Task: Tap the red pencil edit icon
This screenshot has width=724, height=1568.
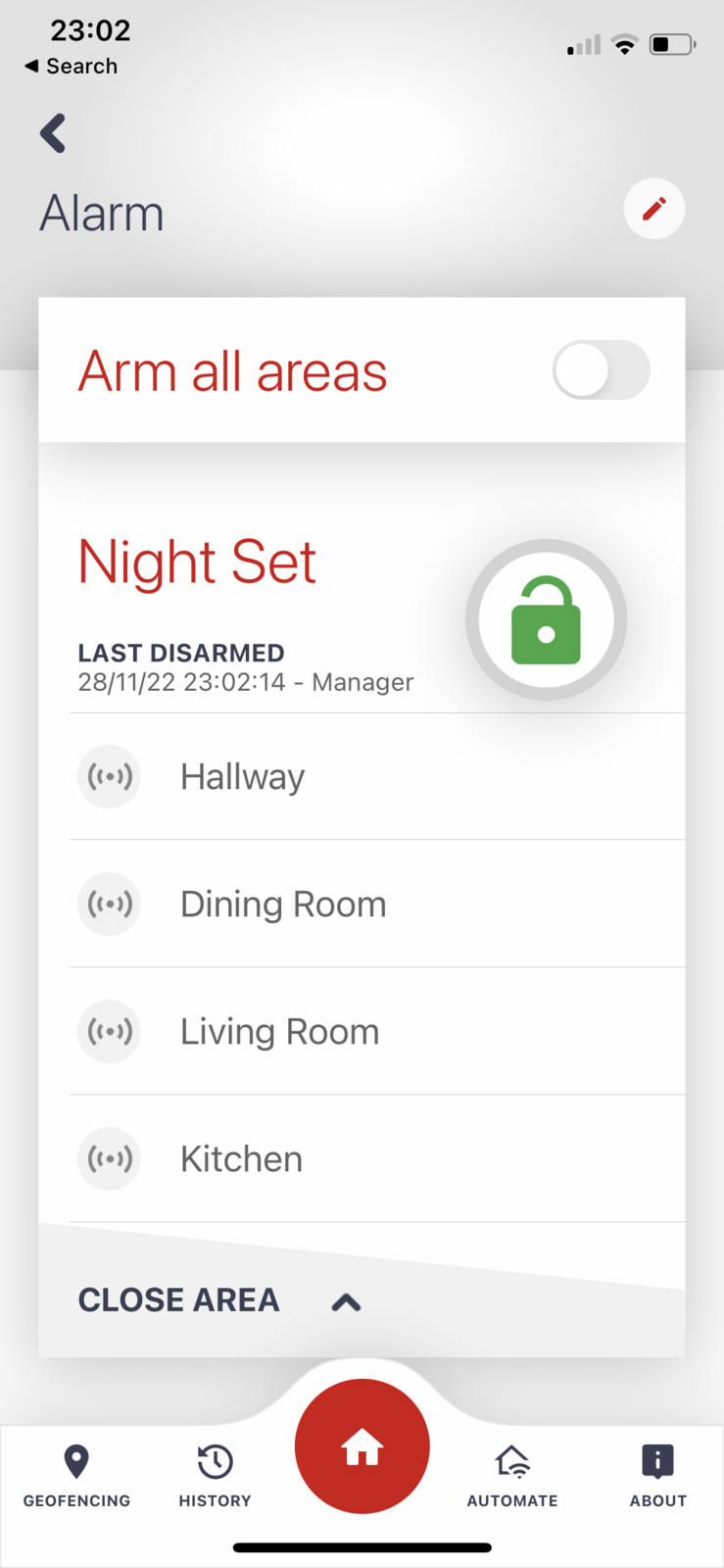Action: pos(653,209)
